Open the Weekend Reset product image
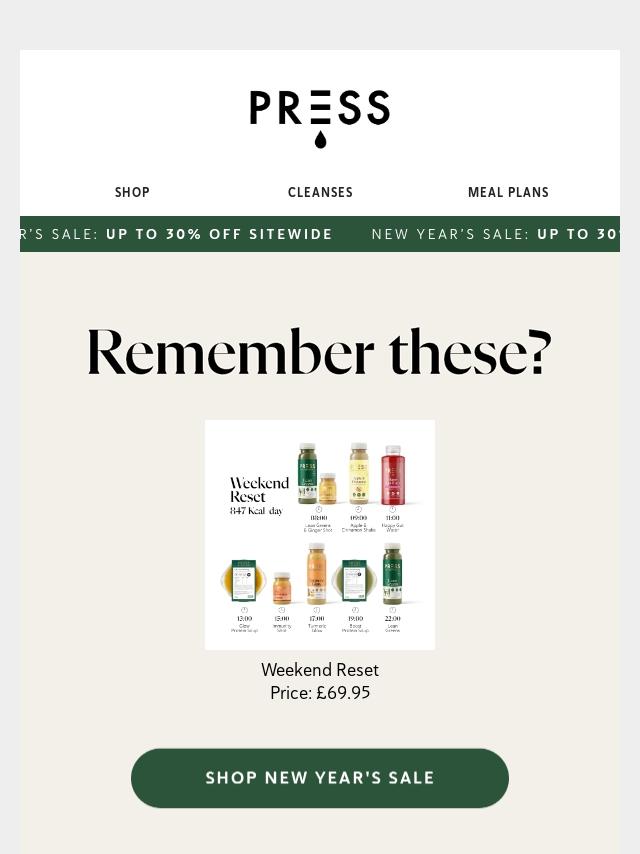Image resolution: width=640 pixels, height=854 pixels. [320, 534]
